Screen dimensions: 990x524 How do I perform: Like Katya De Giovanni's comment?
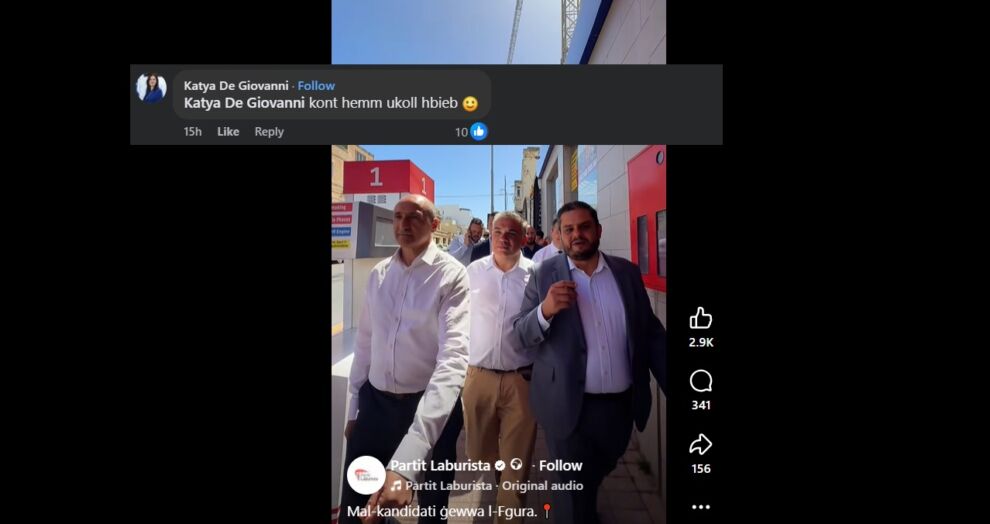coord(228,132)
